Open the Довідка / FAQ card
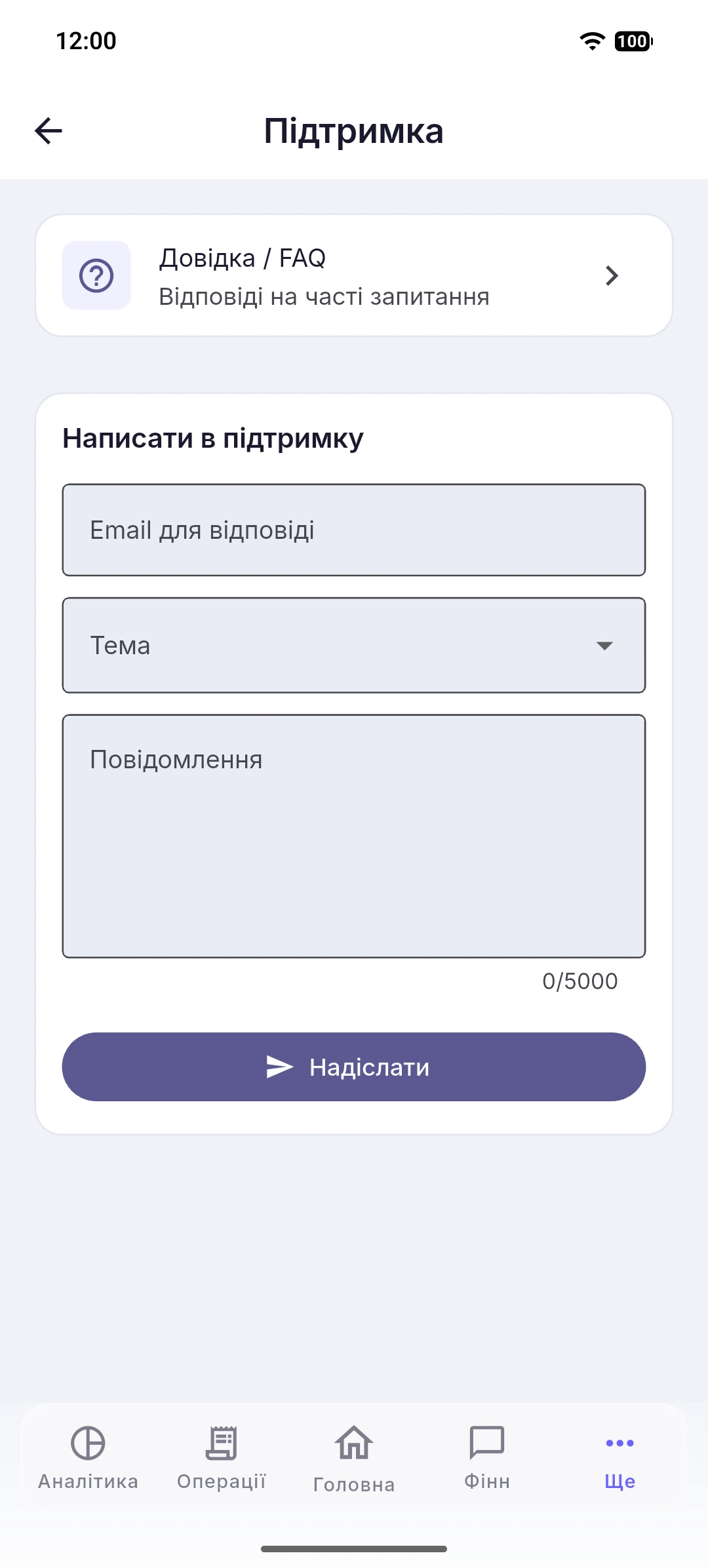This screenshot has width=708, height=1568. [354, 275]
